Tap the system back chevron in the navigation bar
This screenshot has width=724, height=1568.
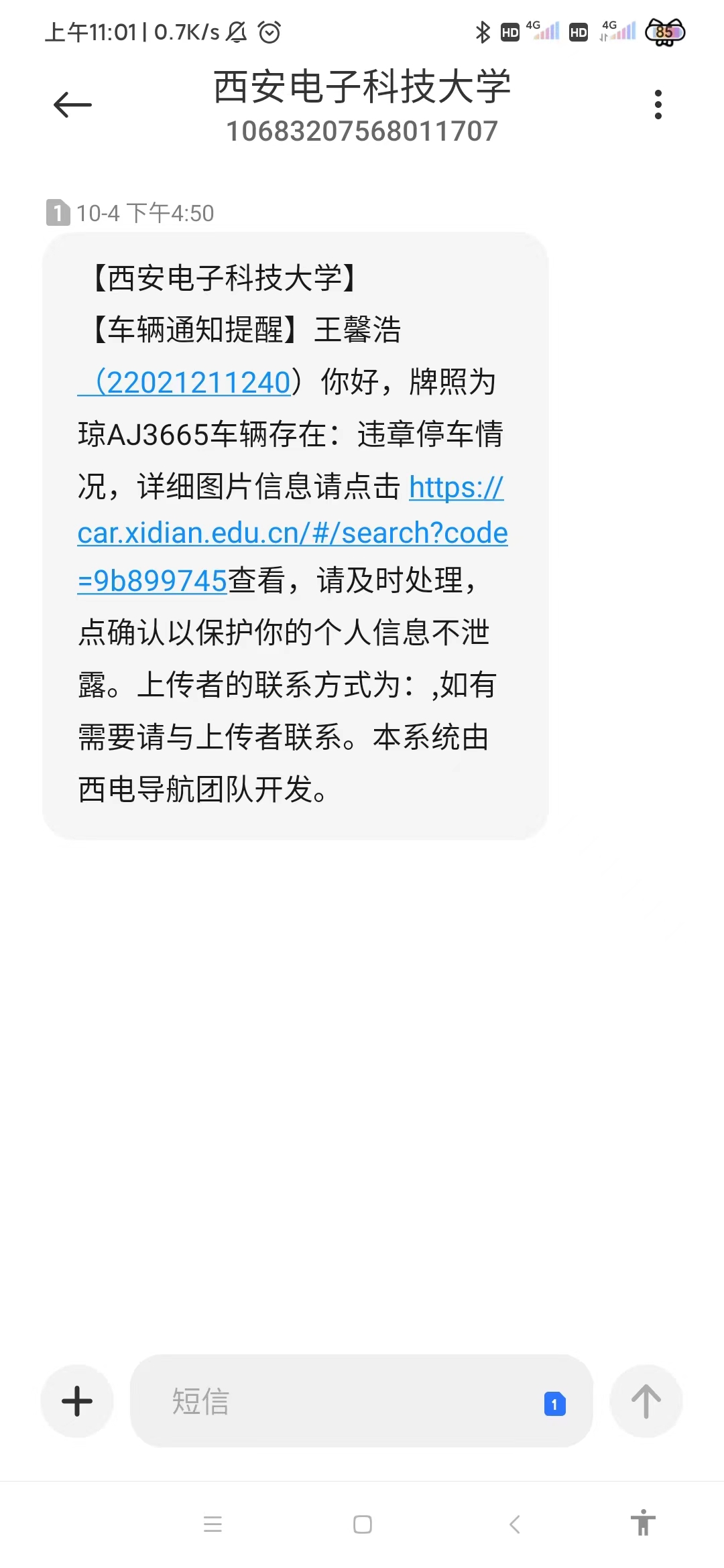514,1524
